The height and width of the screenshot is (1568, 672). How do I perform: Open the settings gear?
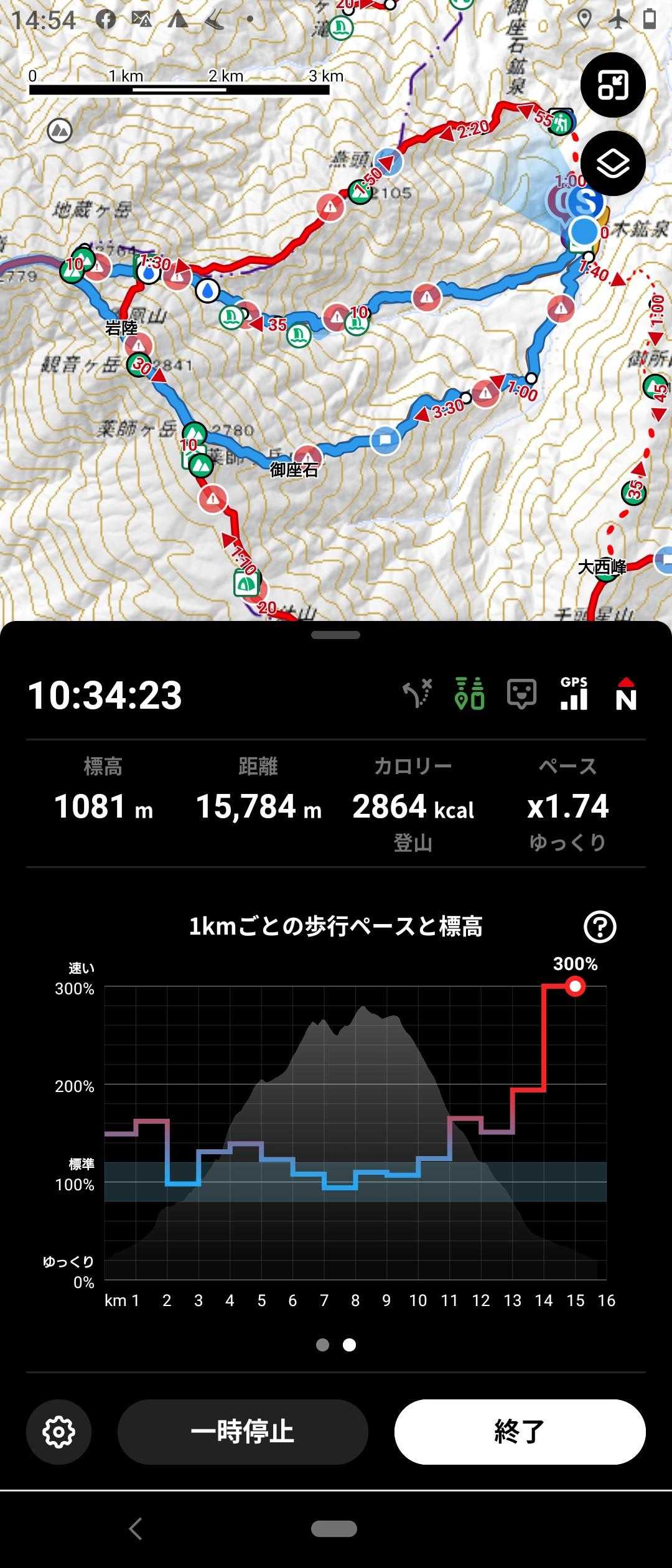coord(58,1432)
